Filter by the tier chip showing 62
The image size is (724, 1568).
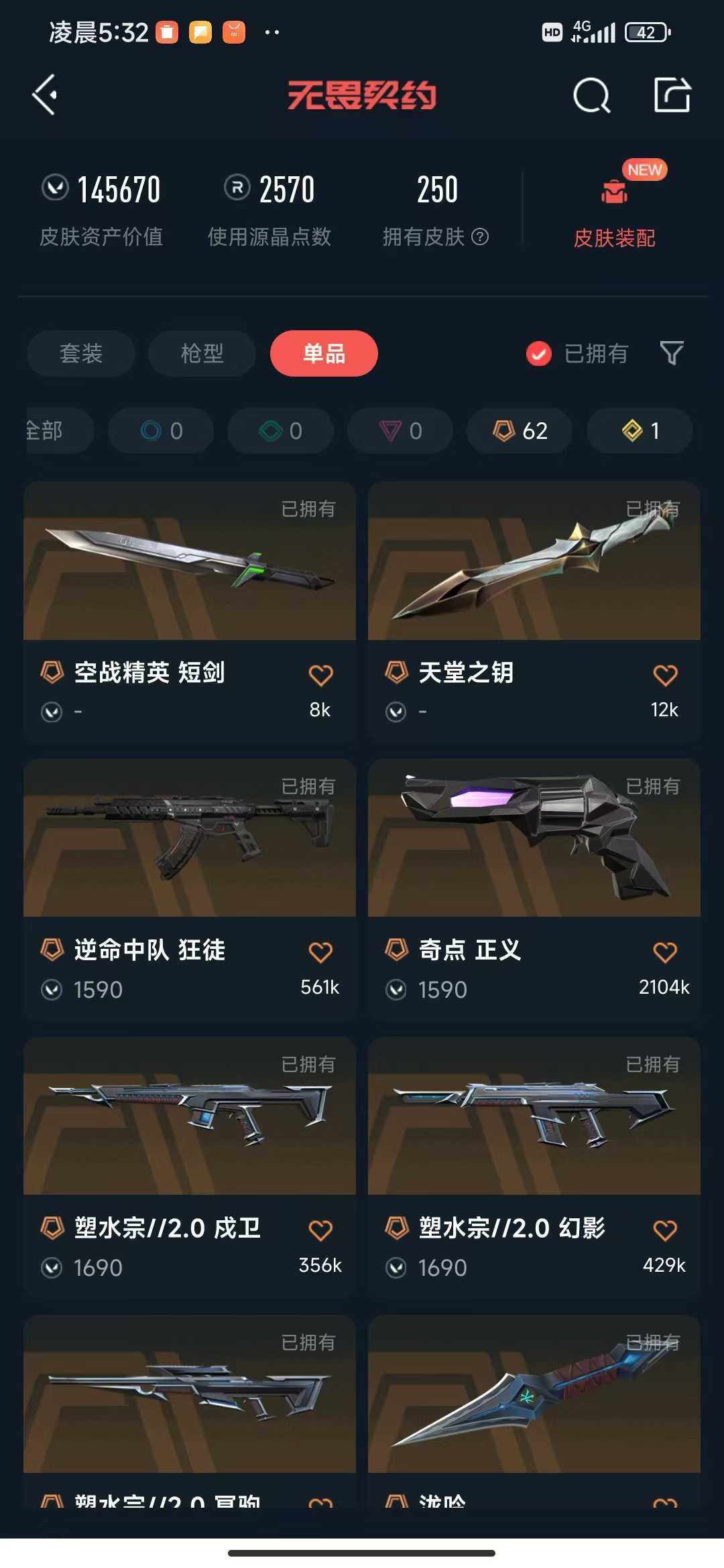coord(520,430)
